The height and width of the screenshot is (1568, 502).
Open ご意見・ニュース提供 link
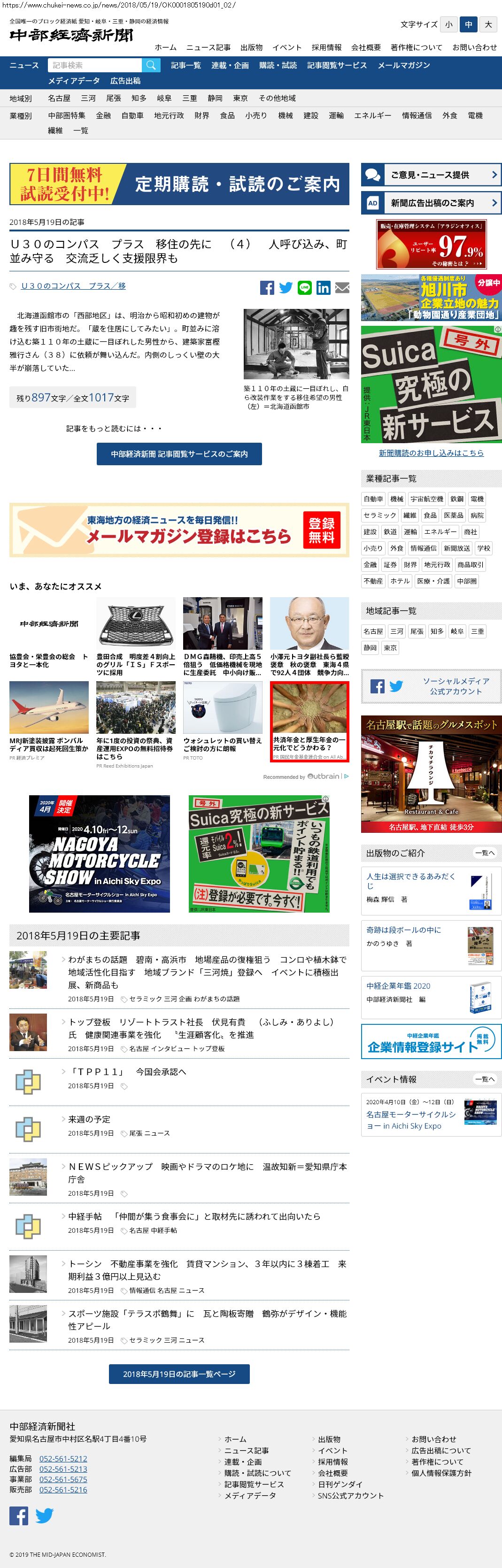(431, 175)
